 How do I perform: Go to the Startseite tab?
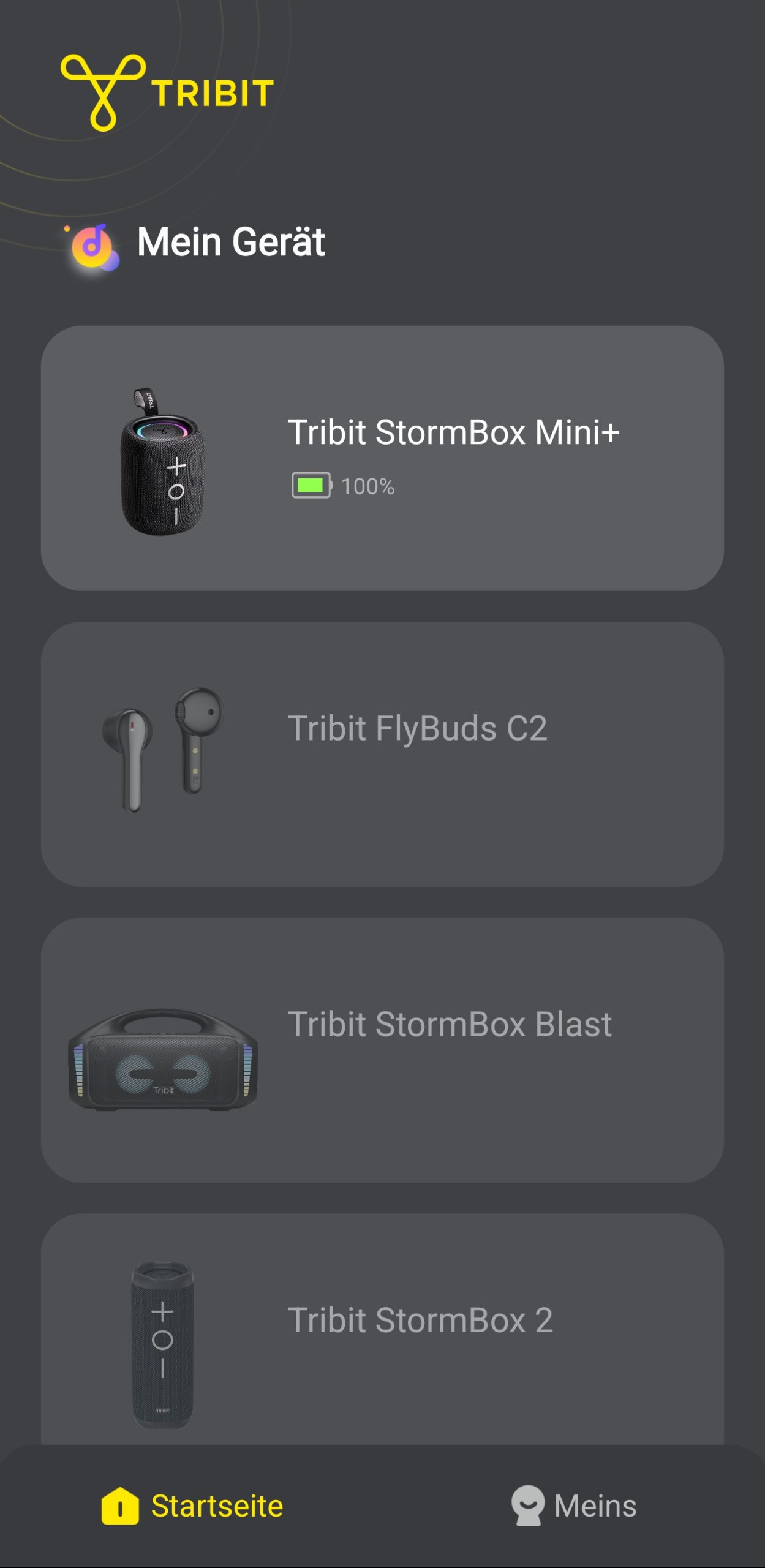pos(192,1506)
